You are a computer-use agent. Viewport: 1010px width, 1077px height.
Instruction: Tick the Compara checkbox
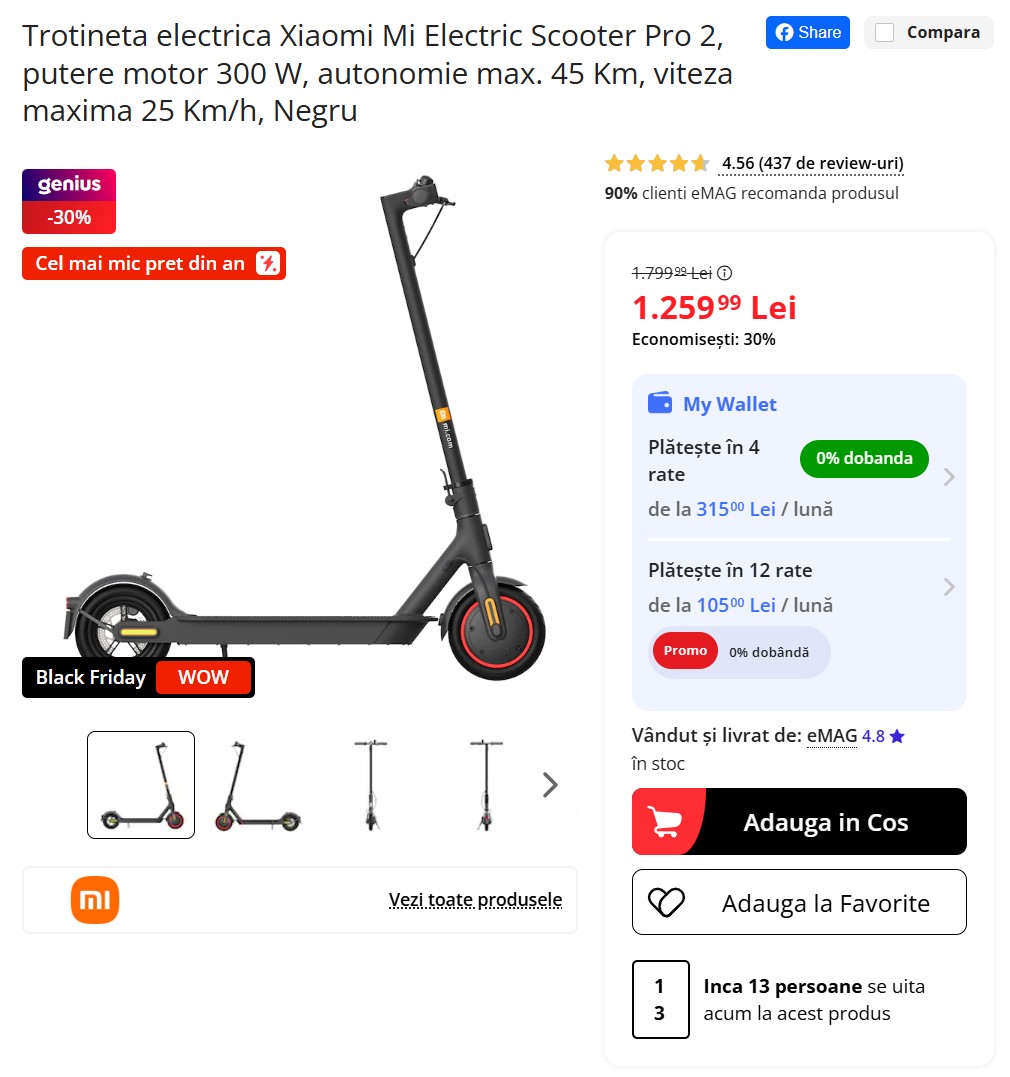[884, 33]
